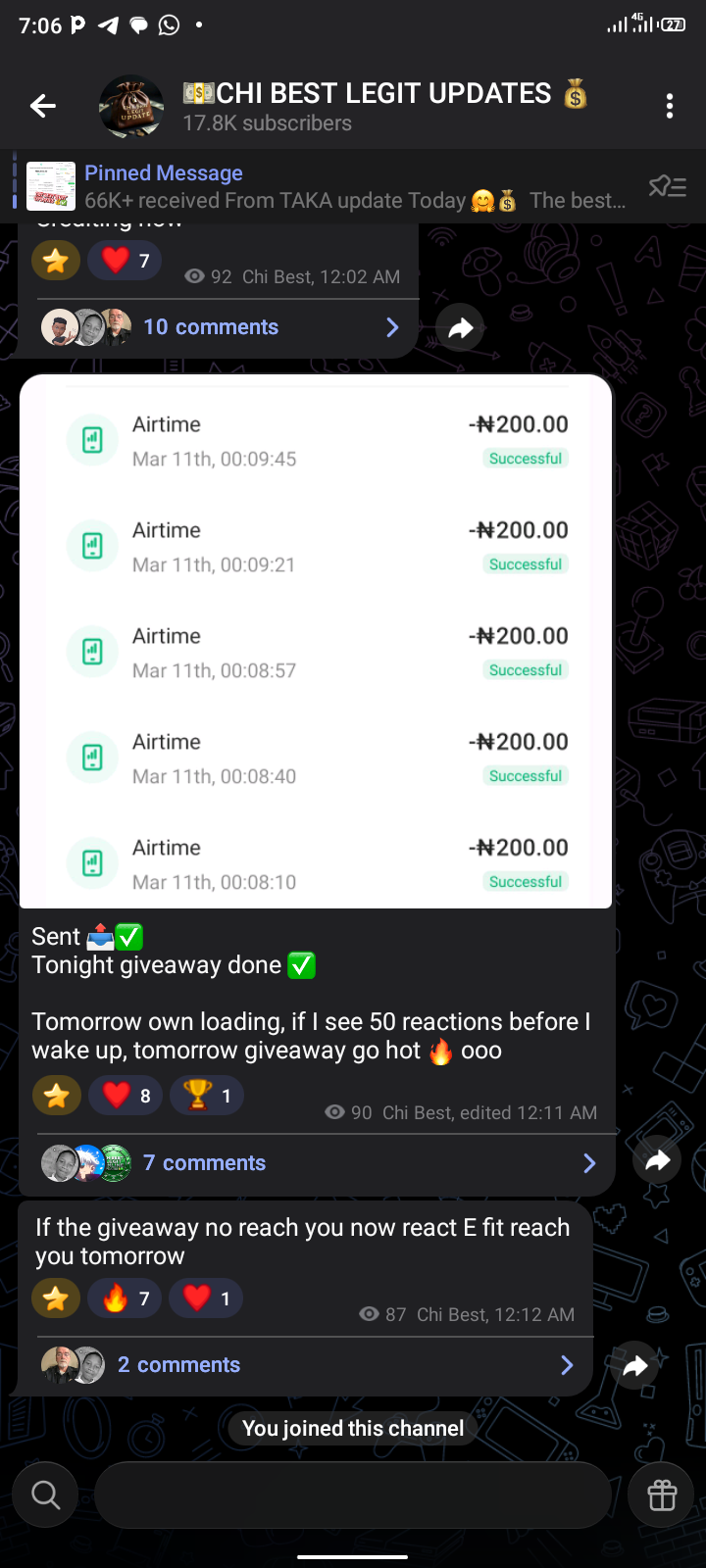706x1568 pixels.
Task: Open the pinned TAKA update message
Action: [333, 187]
